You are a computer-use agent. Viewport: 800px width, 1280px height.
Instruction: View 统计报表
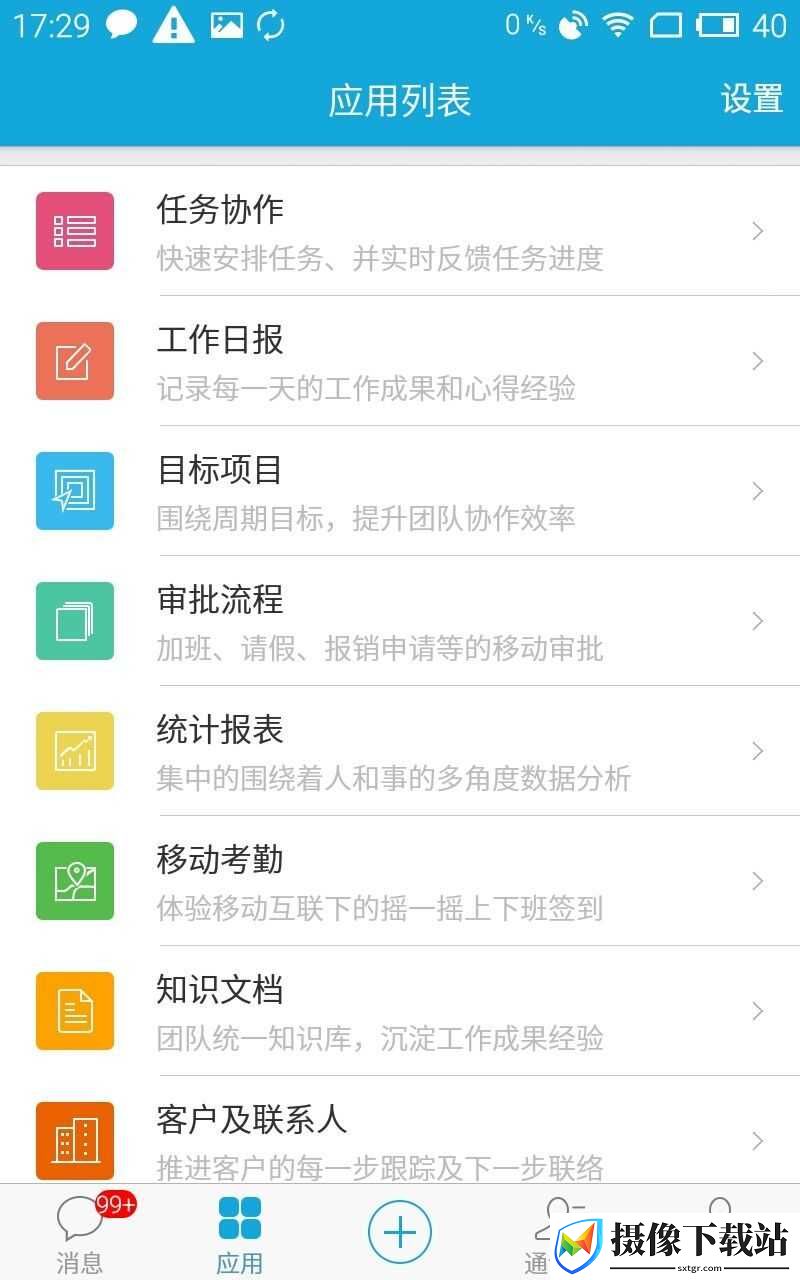(x=400, y=751)
